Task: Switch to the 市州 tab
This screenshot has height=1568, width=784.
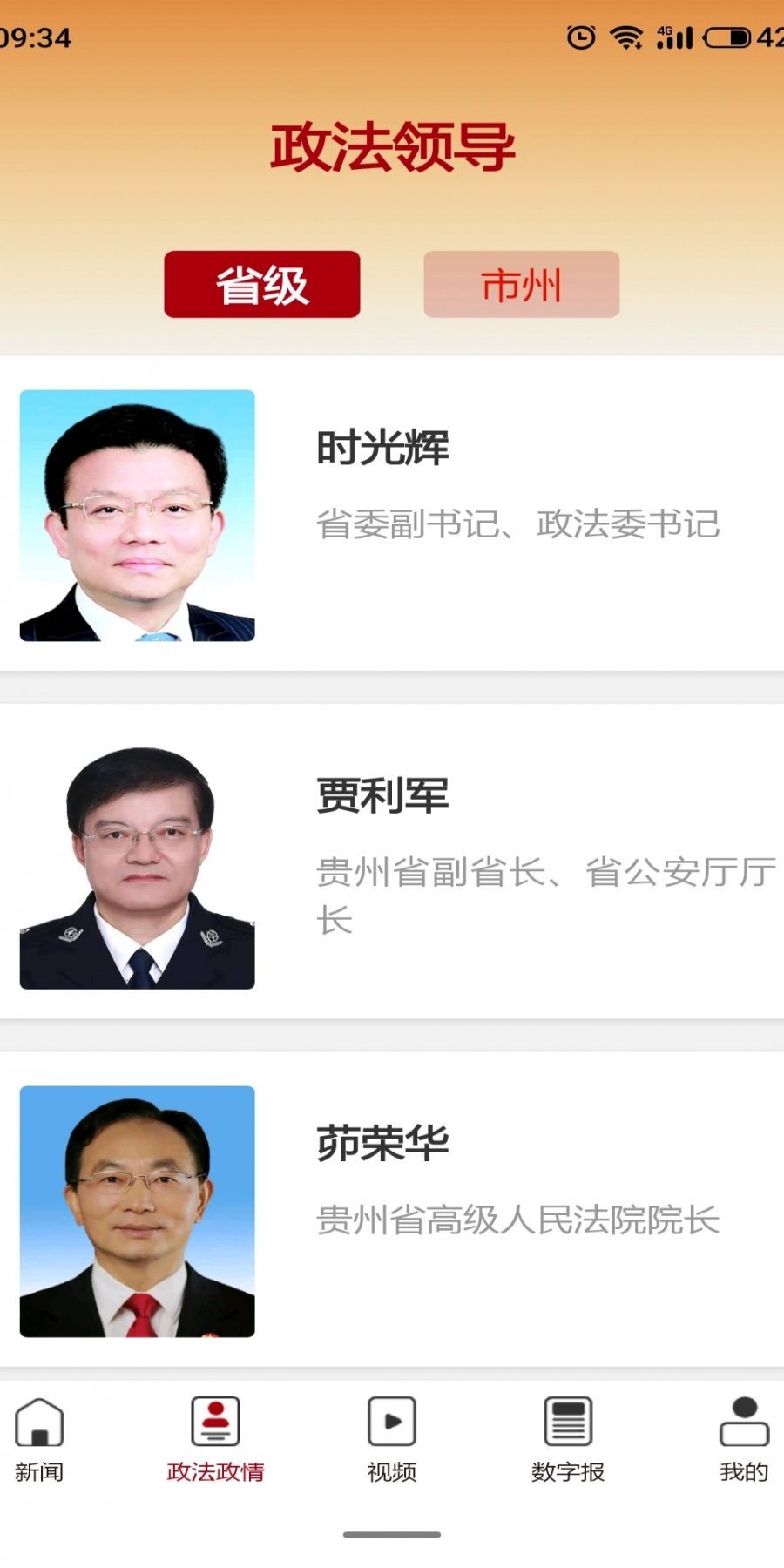Action: (521, 284)
